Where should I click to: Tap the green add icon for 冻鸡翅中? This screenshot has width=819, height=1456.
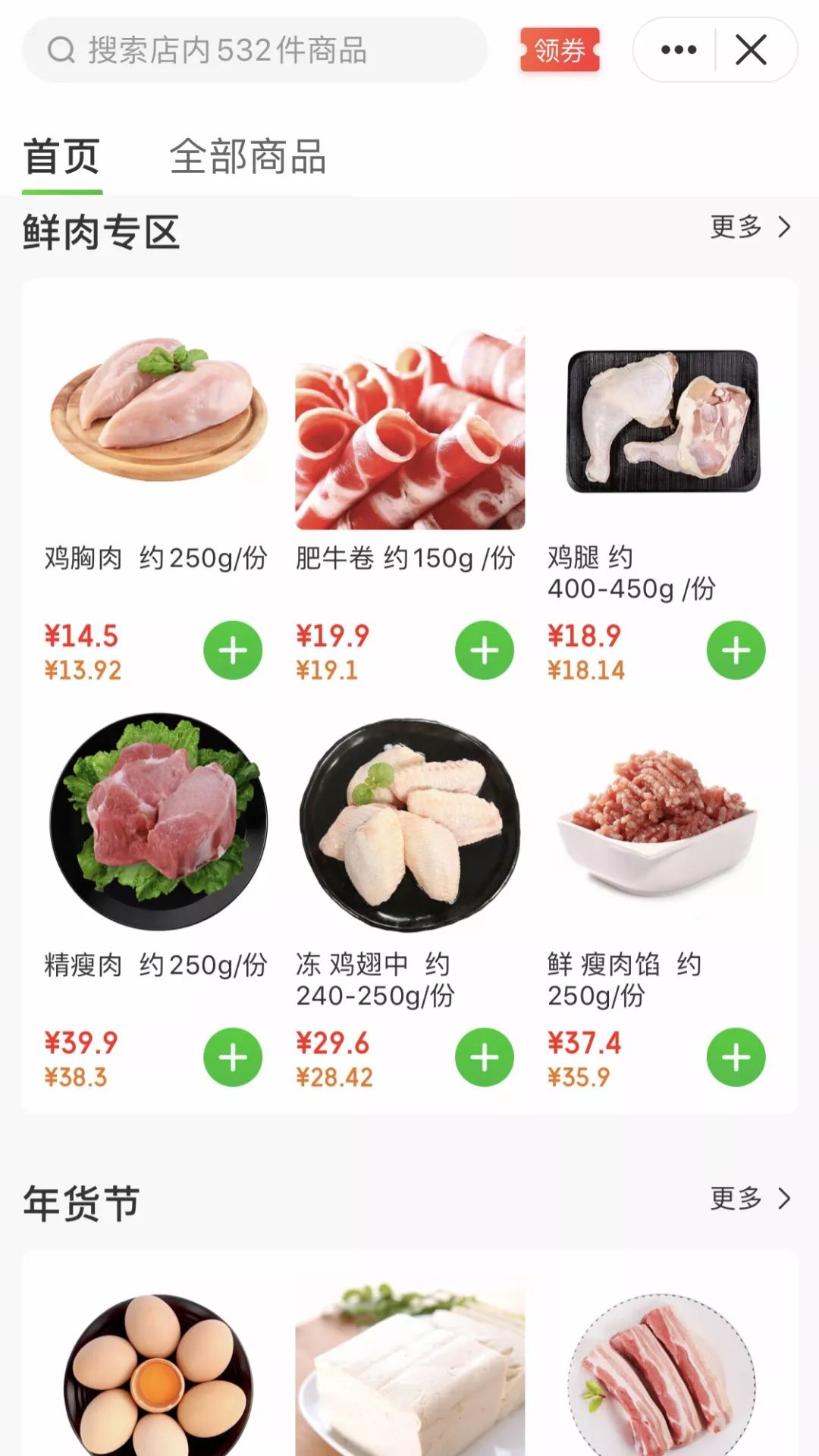(484, 1054)
